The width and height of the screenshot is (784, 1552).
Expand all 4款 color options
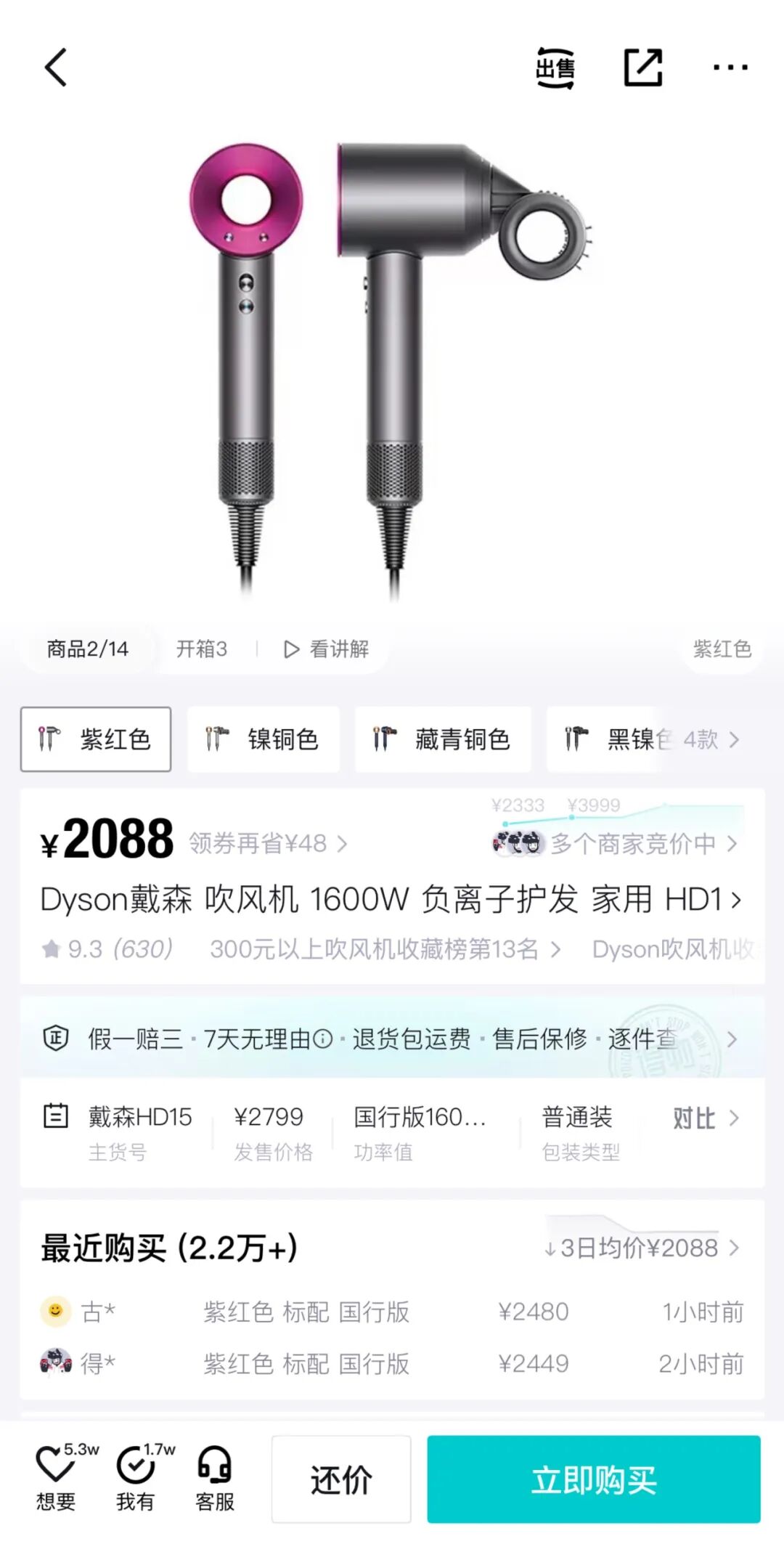711,739
